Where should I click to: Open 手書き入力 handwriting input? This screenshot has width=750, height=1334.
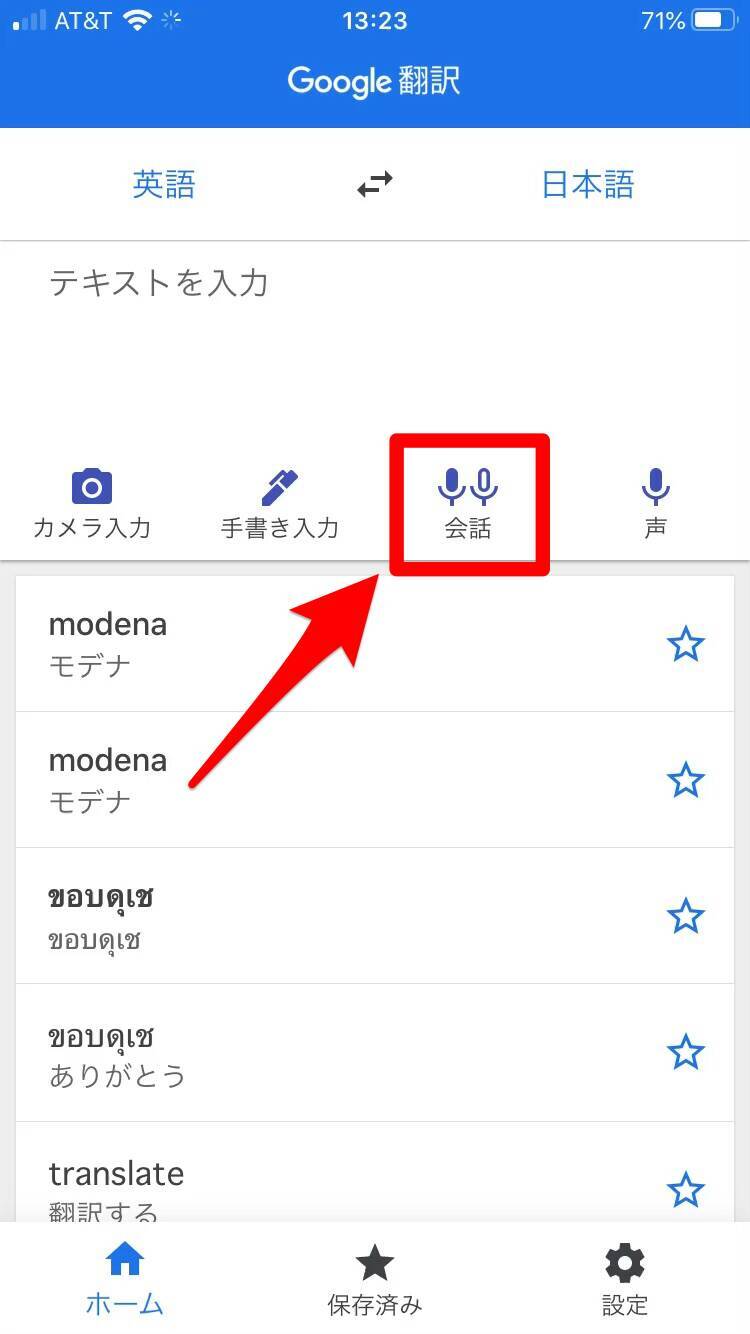[280, 504]
